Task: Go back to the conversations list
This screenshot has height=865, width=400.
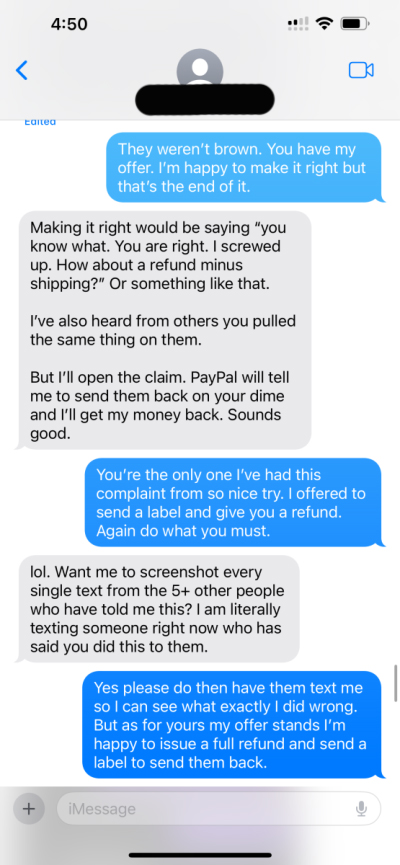Action: 22,70
